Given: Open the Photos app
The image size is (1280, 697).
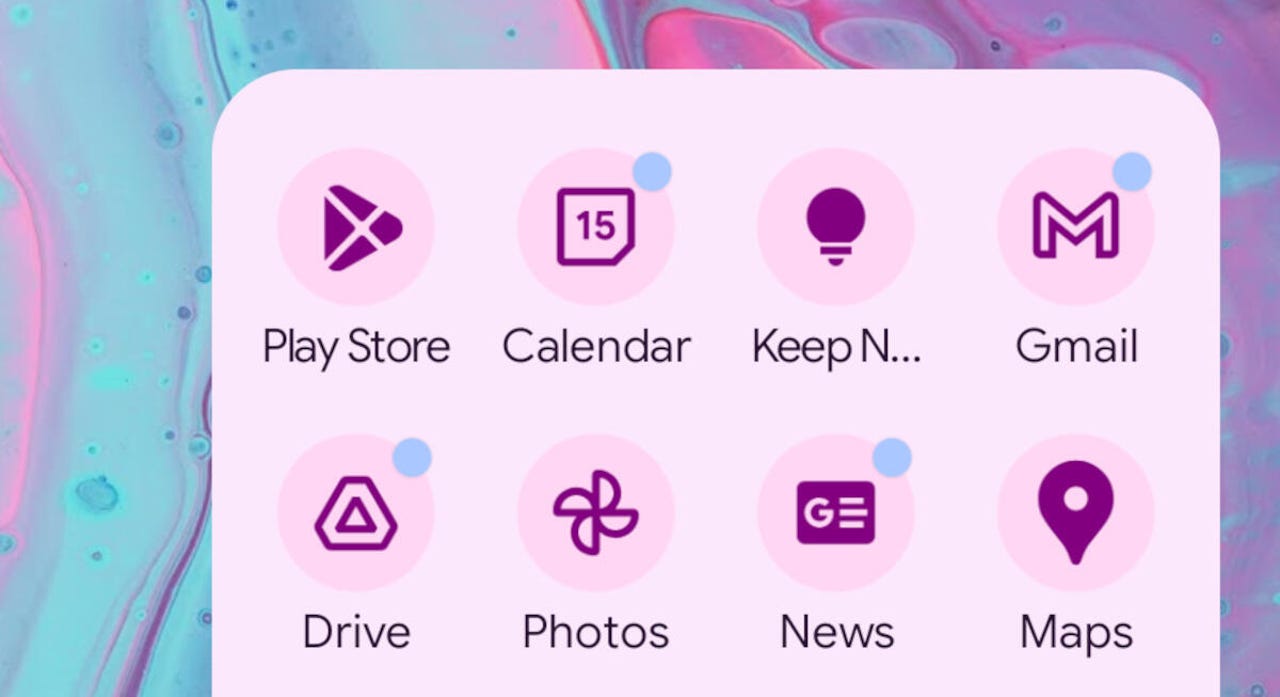Looking at the screenshot, I should tap(596, 512).
